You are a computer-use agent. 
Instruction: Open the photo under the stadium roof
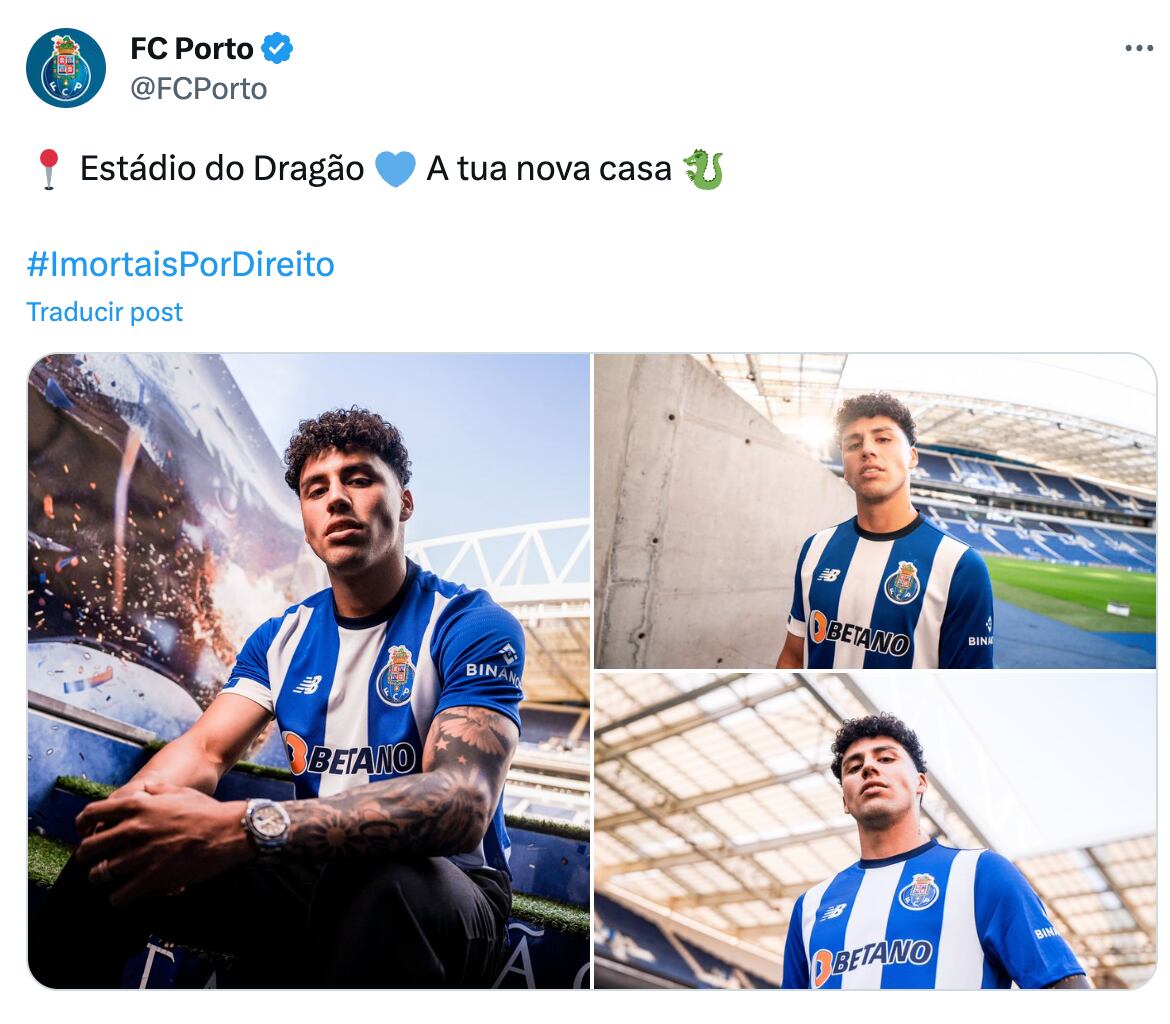coord(875,831)
